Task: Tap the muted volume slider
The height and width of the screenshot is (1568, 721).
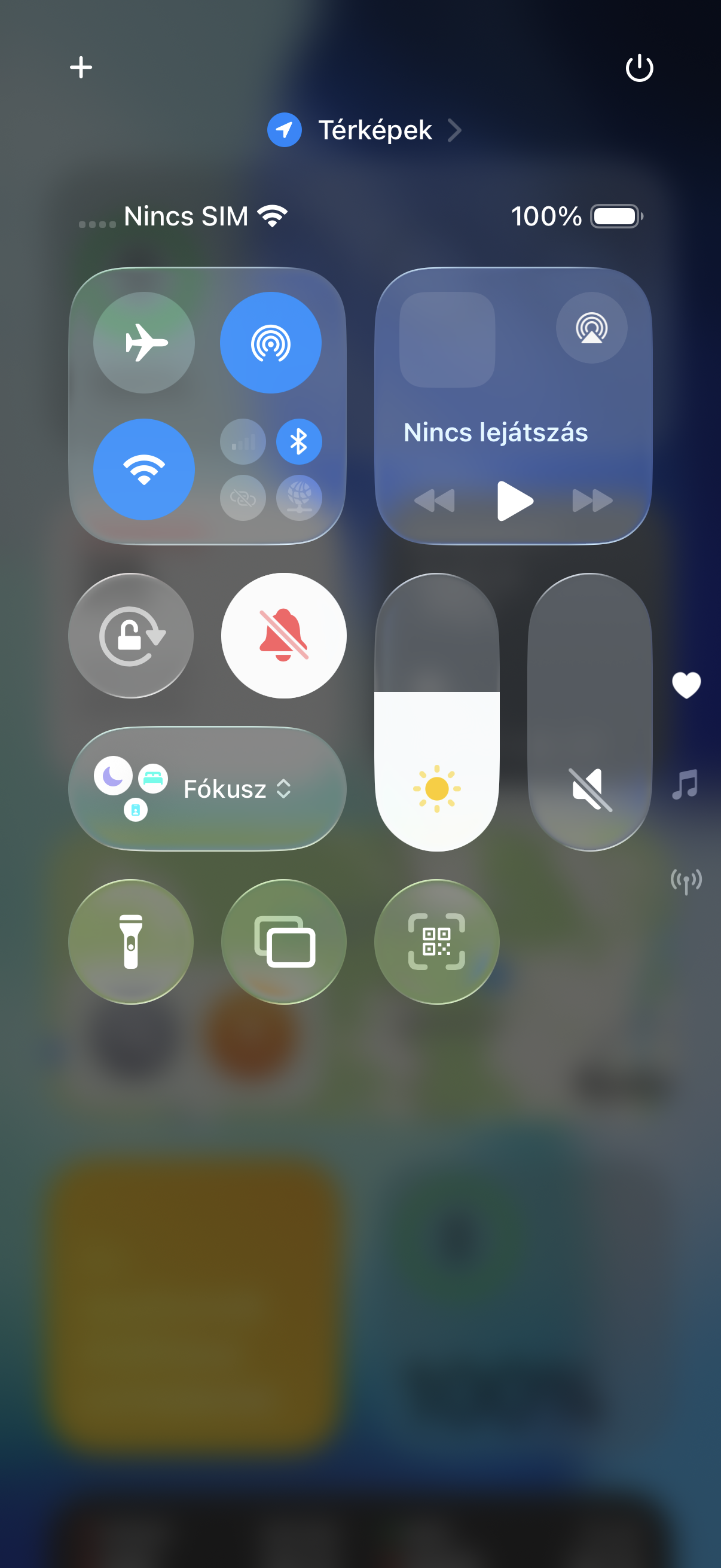Action: click(x=589, y=712)
